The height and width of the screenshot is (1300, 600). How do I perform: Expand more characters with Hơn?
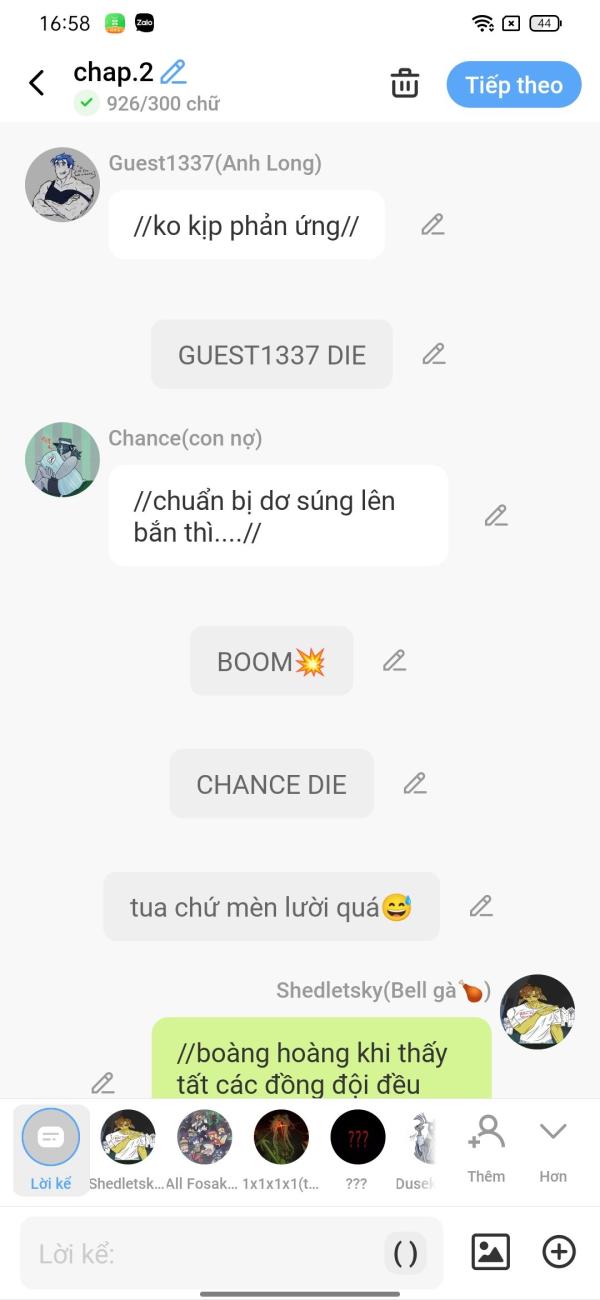point(553,1148)
